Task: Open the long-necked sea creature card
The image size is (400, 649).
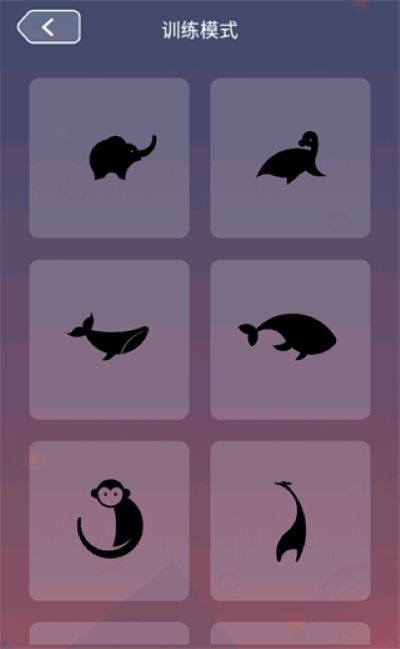Action: tap(290, 158)
